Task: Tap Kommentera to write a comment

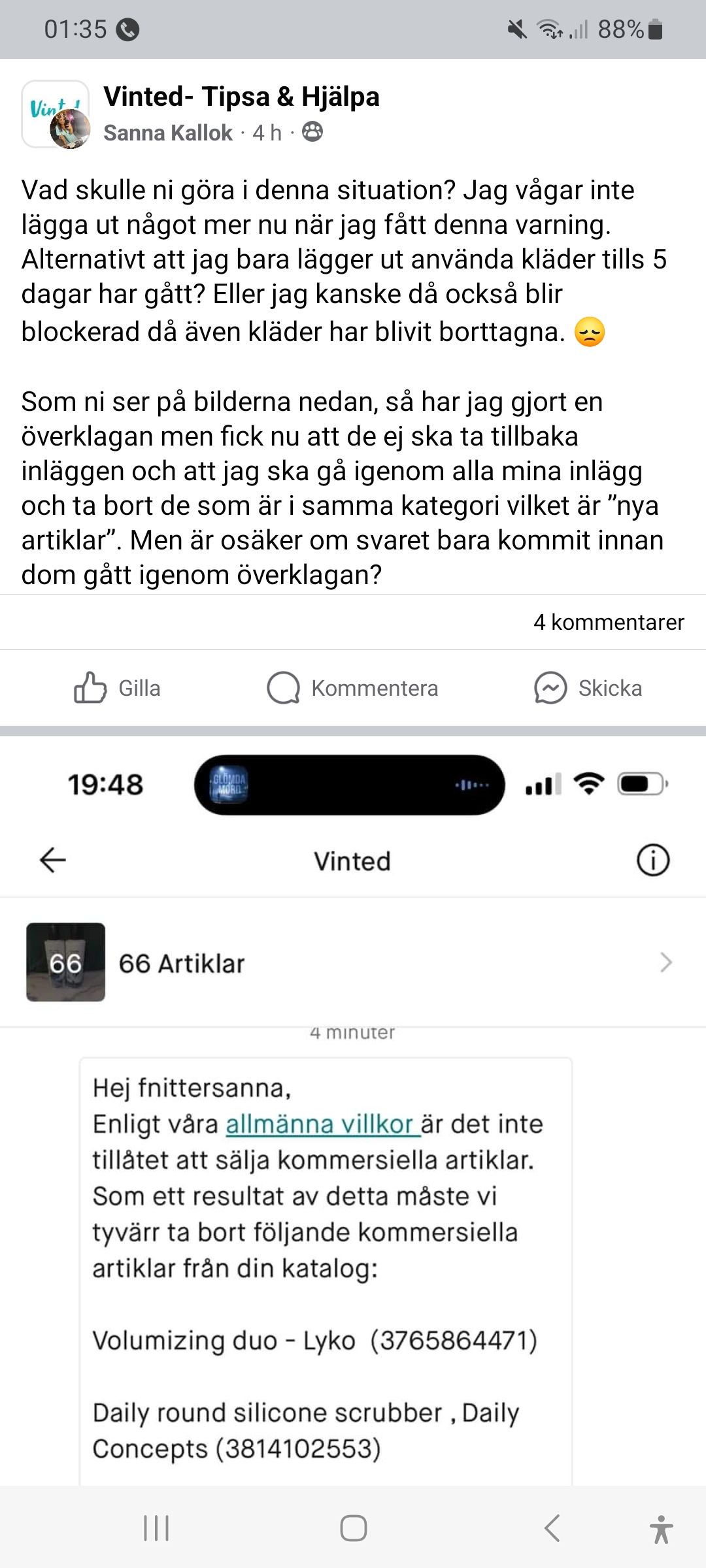Action: point(353,688)
